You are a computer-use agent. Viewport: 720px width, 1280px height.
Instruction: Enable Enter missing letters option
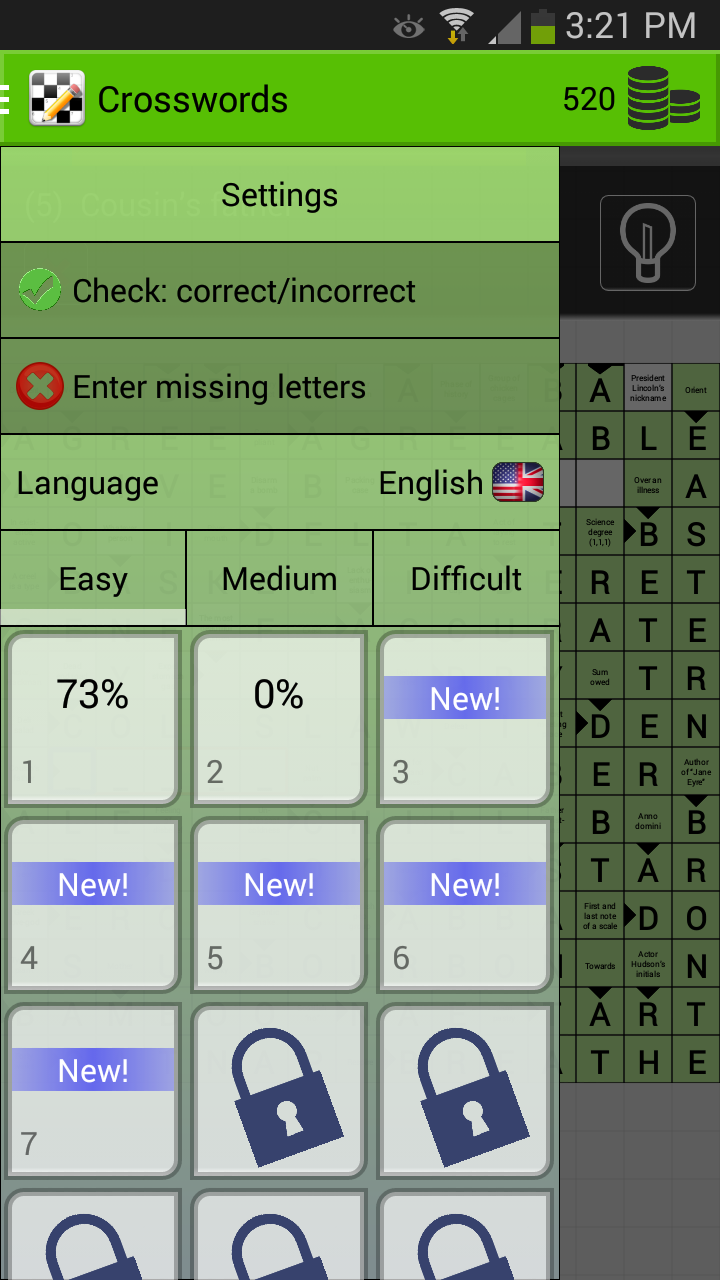point(279,387)
